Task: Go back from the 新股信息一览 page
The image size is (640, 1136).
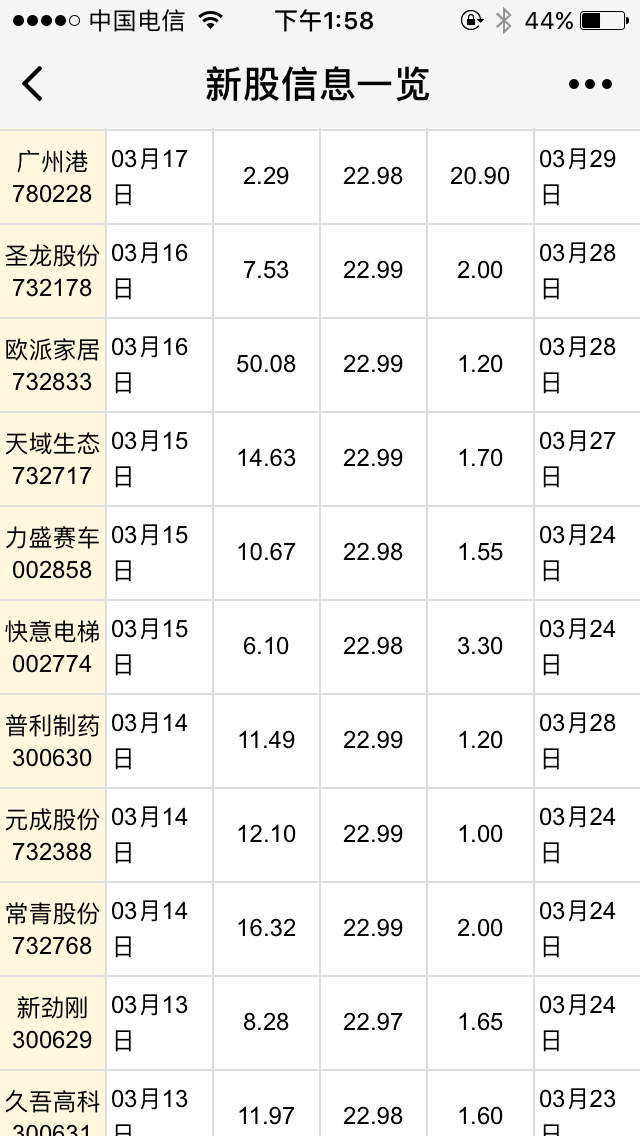Action: coord(33,84)
